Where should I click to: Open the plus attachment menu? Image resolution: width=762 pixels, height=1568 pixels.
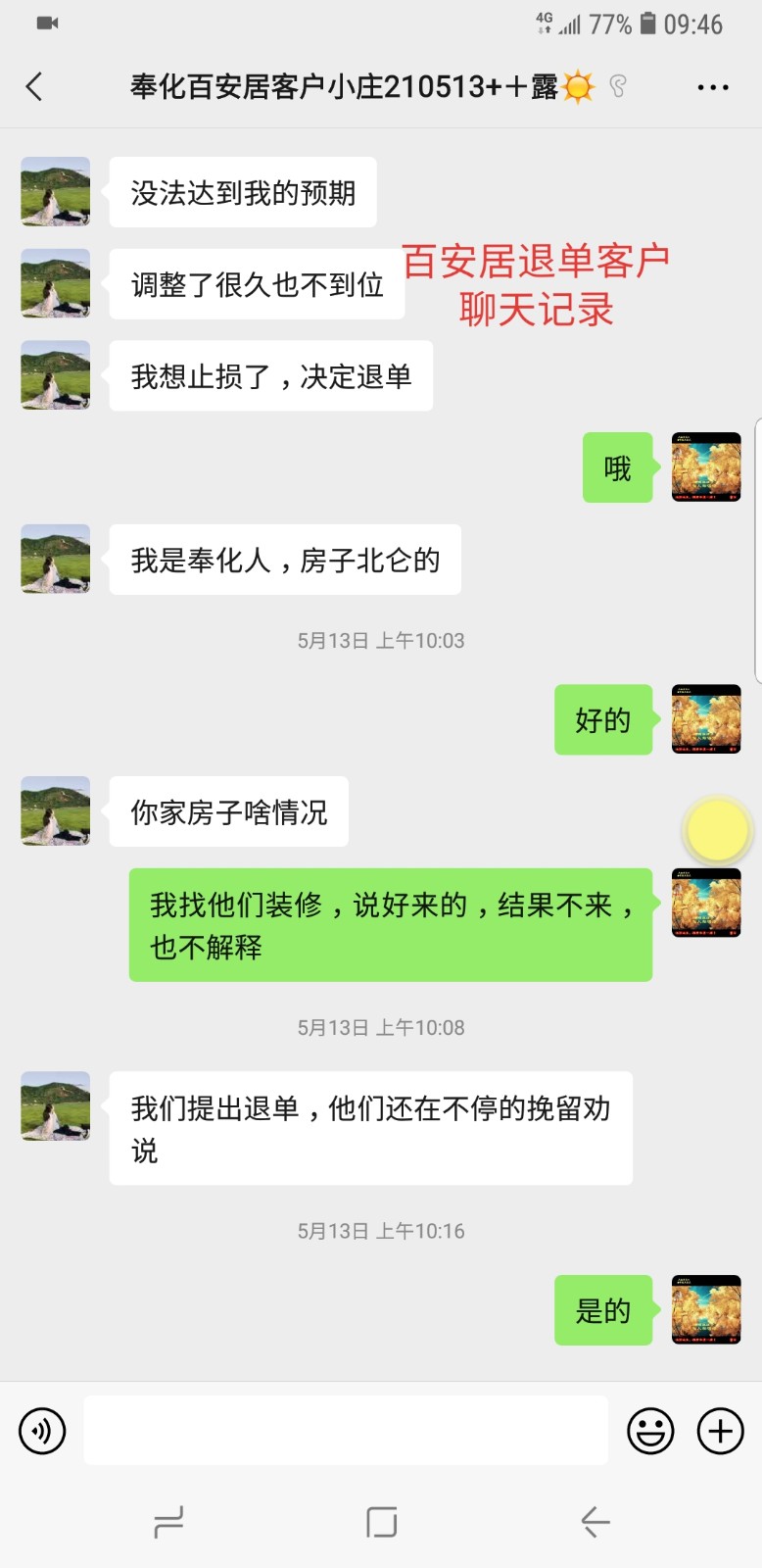click(x=720, y=1431)
